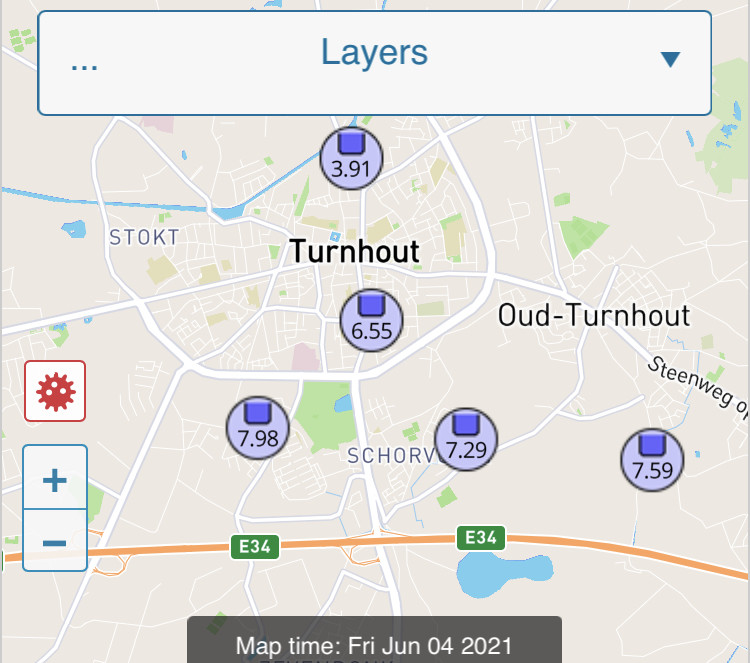
Task: Open the 3.91 map marker
Action: coord(352,158)
